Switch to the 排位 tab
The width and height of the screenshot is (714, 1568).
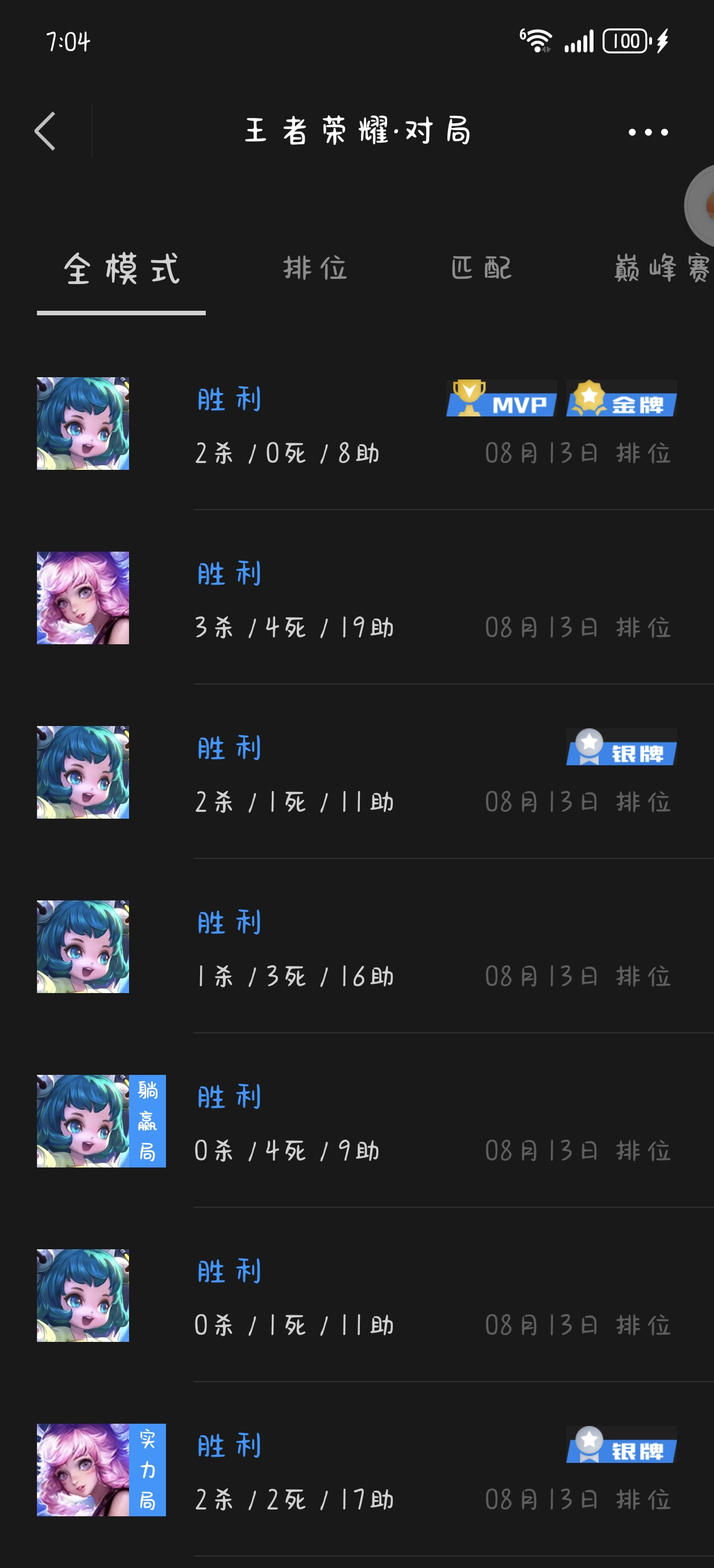315,268
